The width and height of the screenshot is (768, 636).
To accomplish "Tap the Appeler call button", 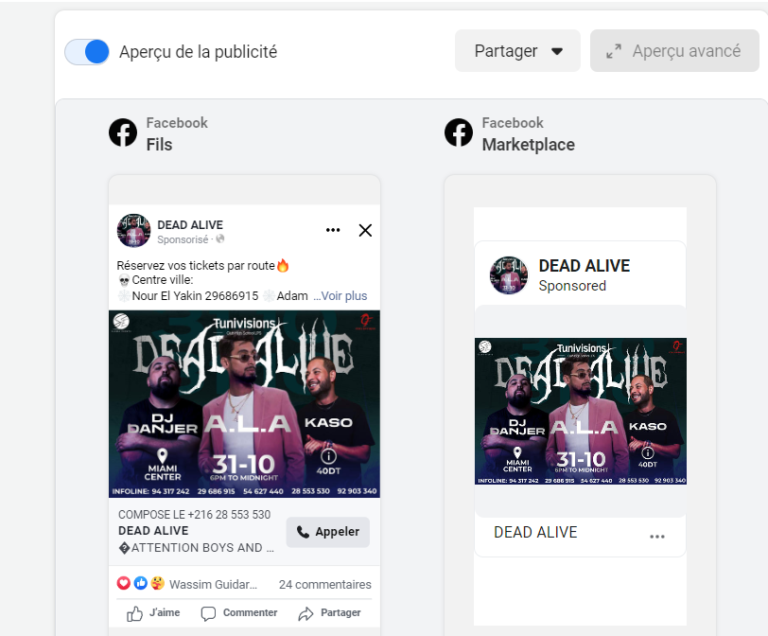I will pyautogui.click(x=327, y=532).
